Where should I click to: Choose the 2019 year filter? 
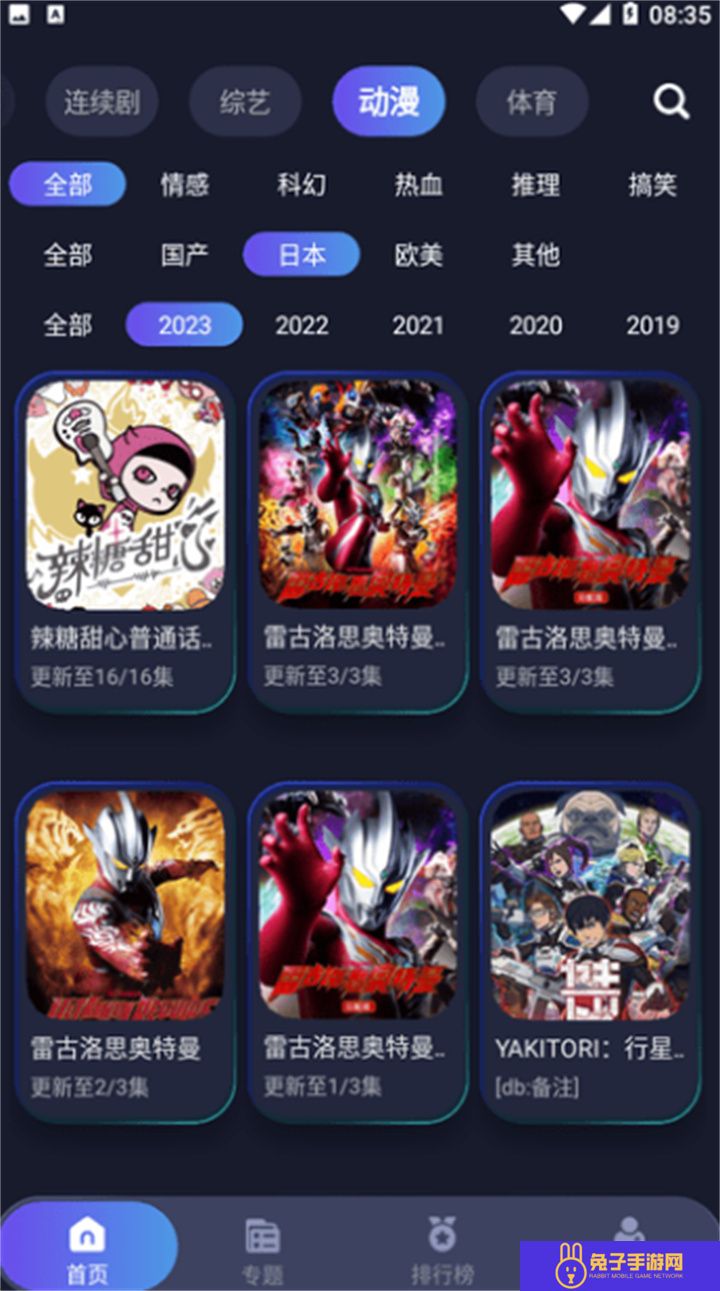pyautogui.click(x=652, y=324)
